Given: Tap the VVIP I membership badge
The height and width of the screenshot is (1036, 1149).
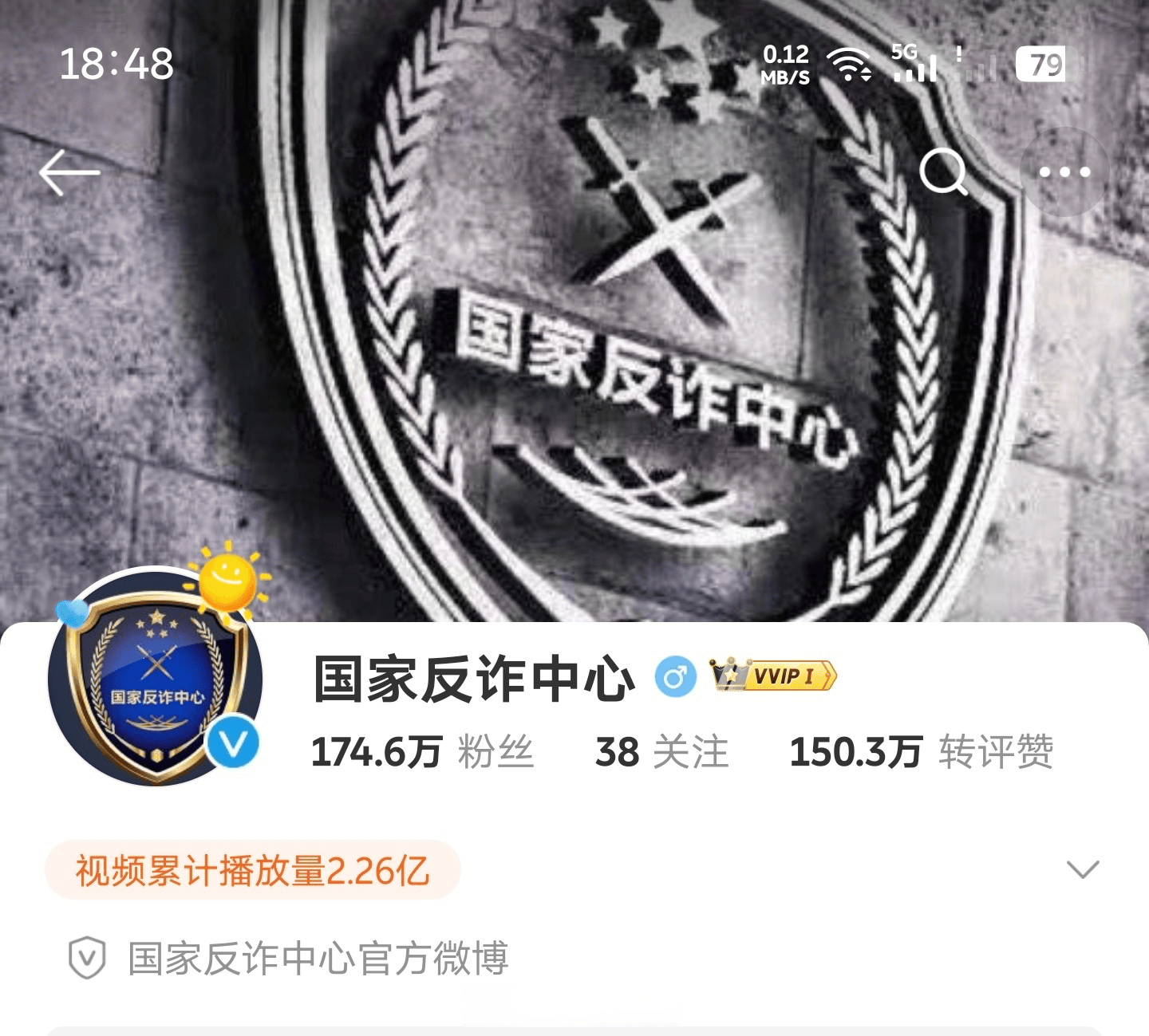Looking at the screenshot, I should tap(773, 676).
